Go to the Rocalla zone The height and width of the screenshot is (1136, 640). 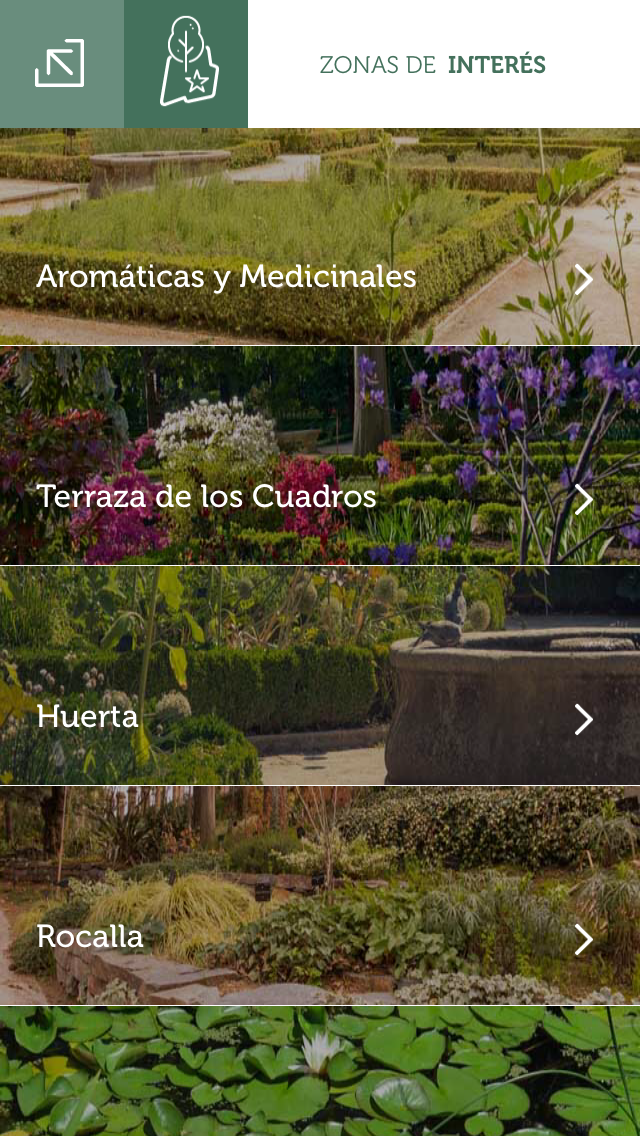[320, 937]
